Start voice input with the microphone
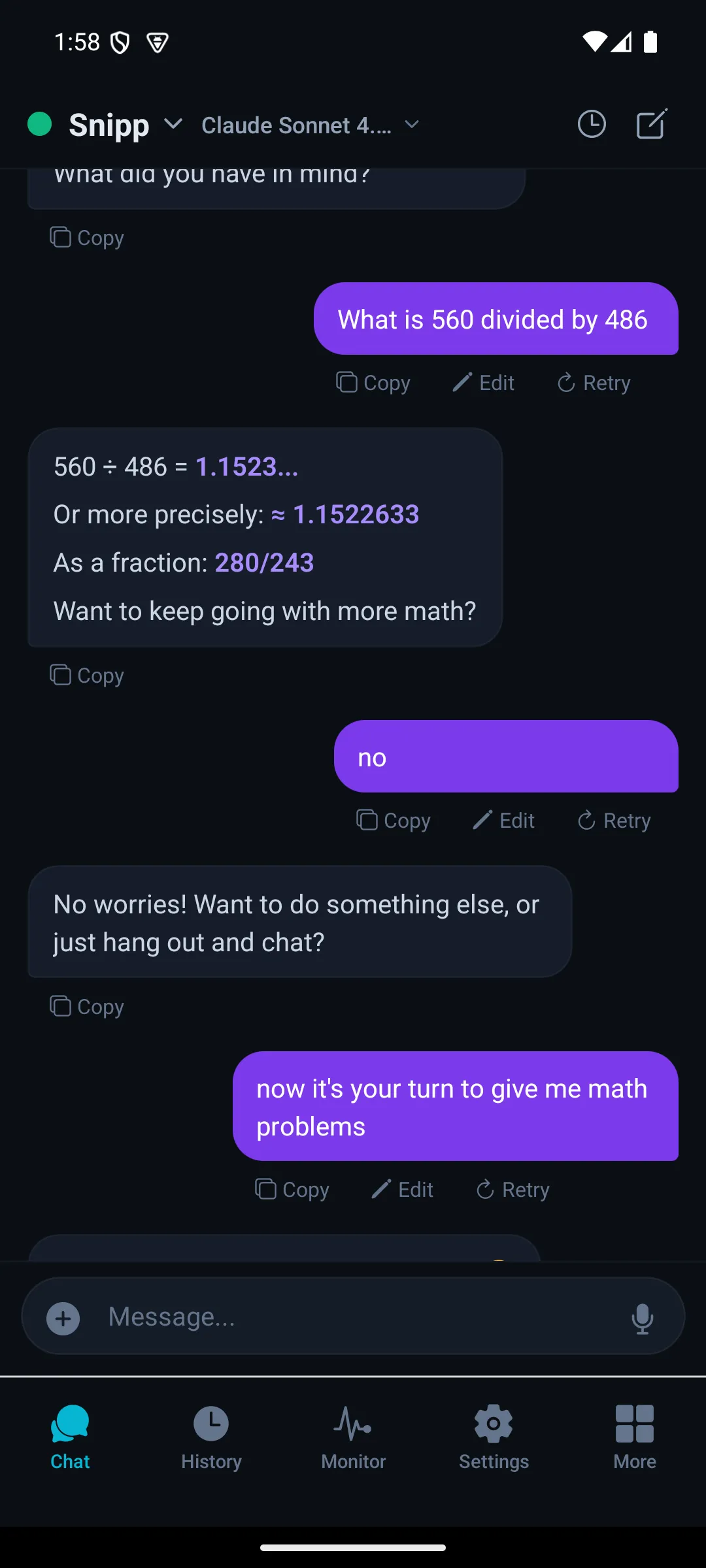 click(643, 1318)
